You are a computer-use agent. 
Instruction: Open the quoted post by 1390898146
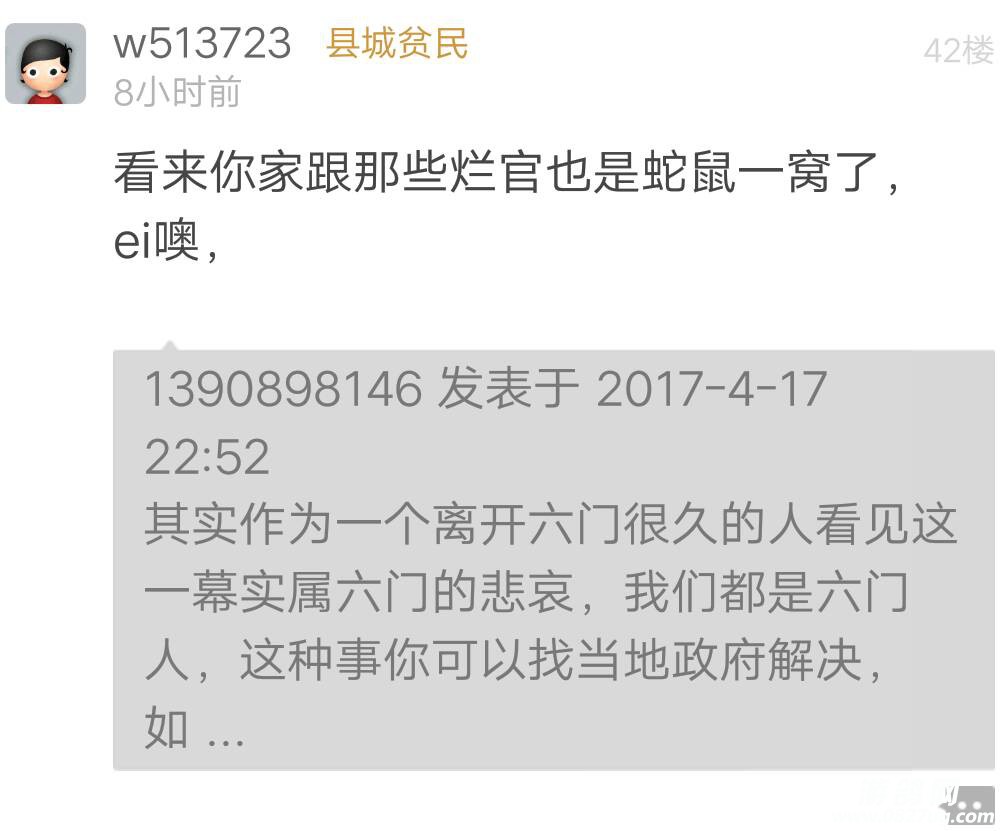click(x=553, y=560)
